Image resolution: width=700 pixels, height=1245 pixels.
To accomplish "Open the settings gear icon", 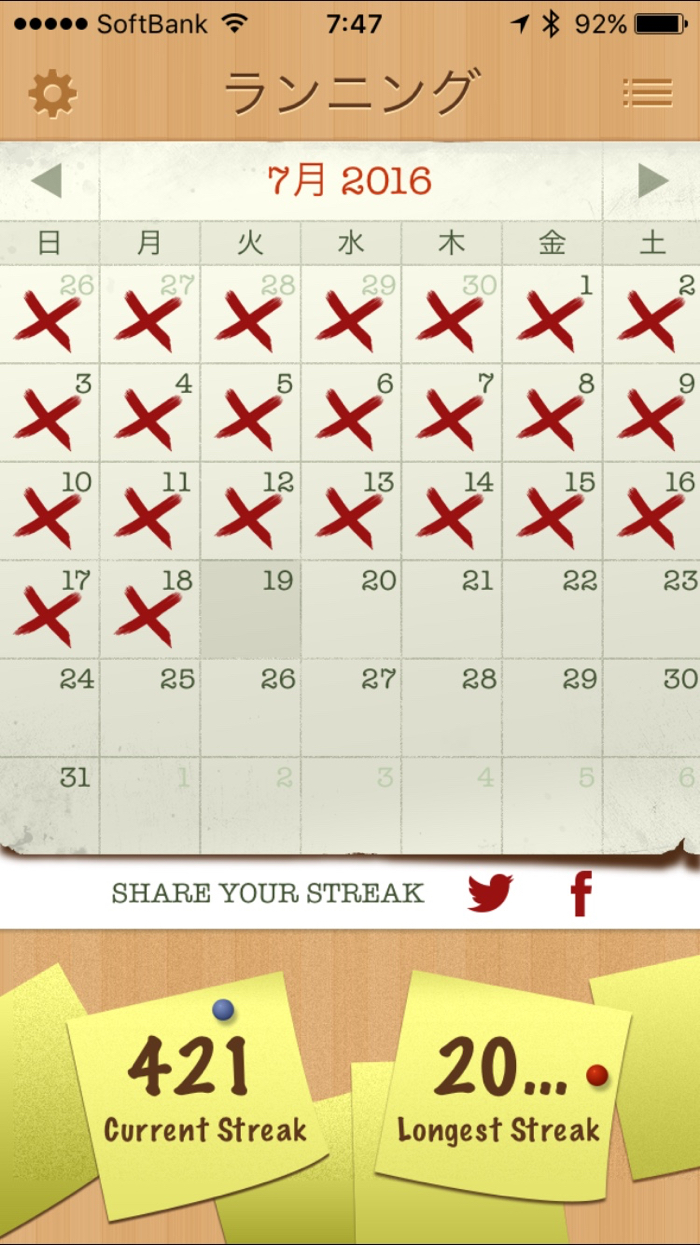I will click(52, 94).
